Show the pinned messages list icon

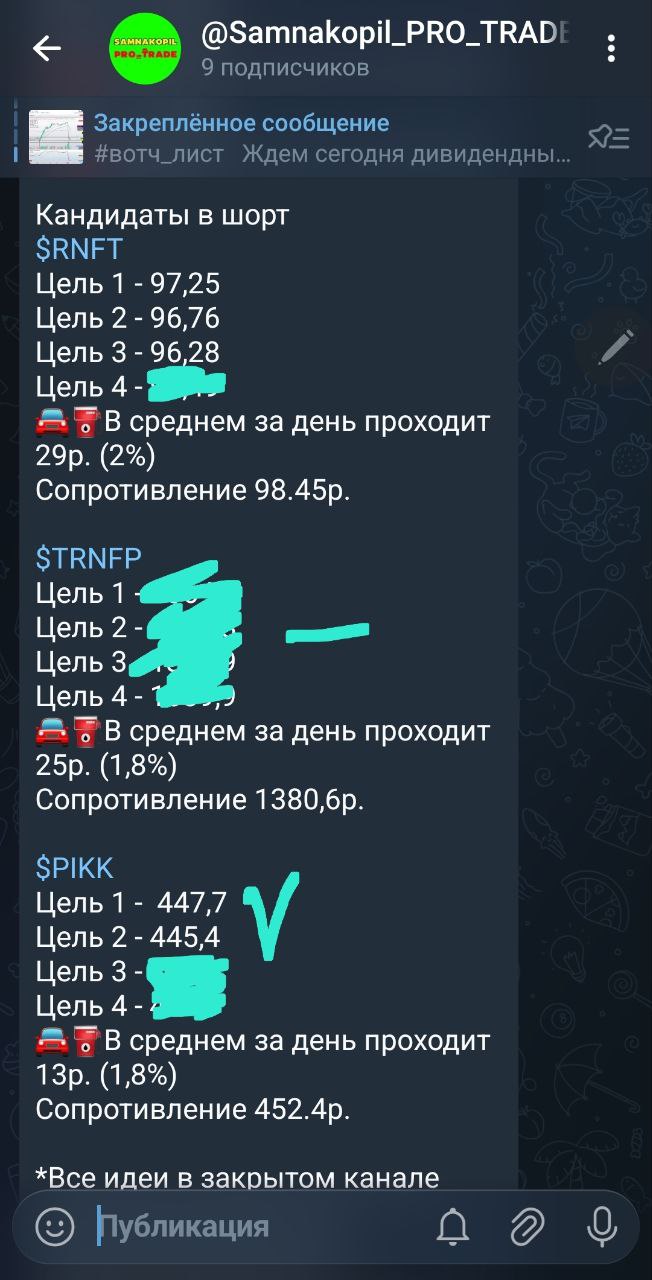coord(608,138)
